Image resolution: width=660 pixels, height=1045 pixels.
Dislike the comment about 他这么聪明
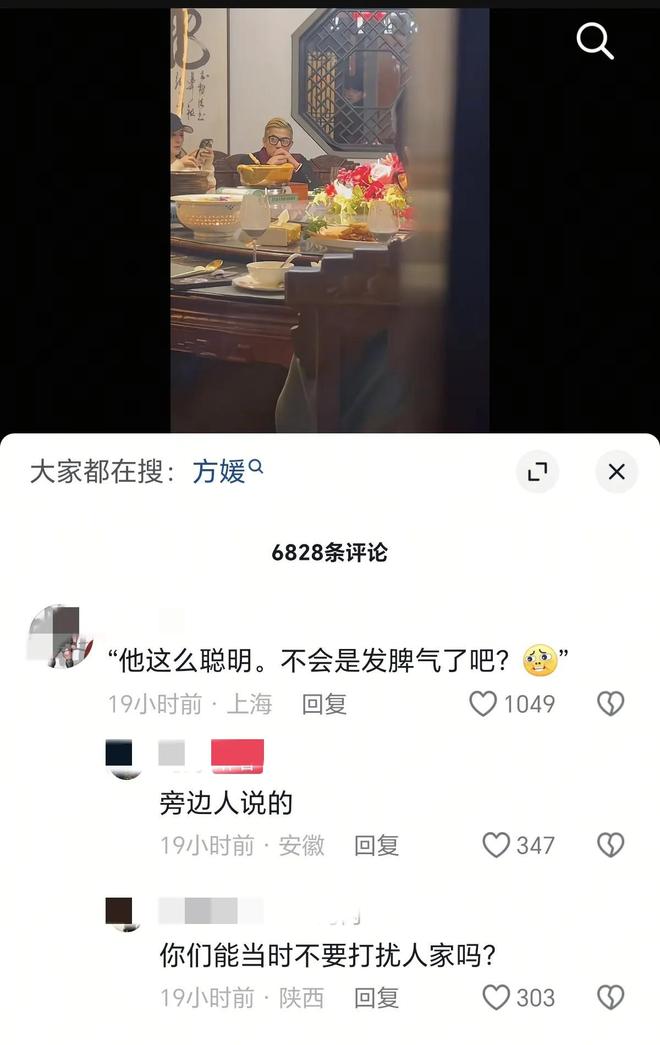pos(610,704)
